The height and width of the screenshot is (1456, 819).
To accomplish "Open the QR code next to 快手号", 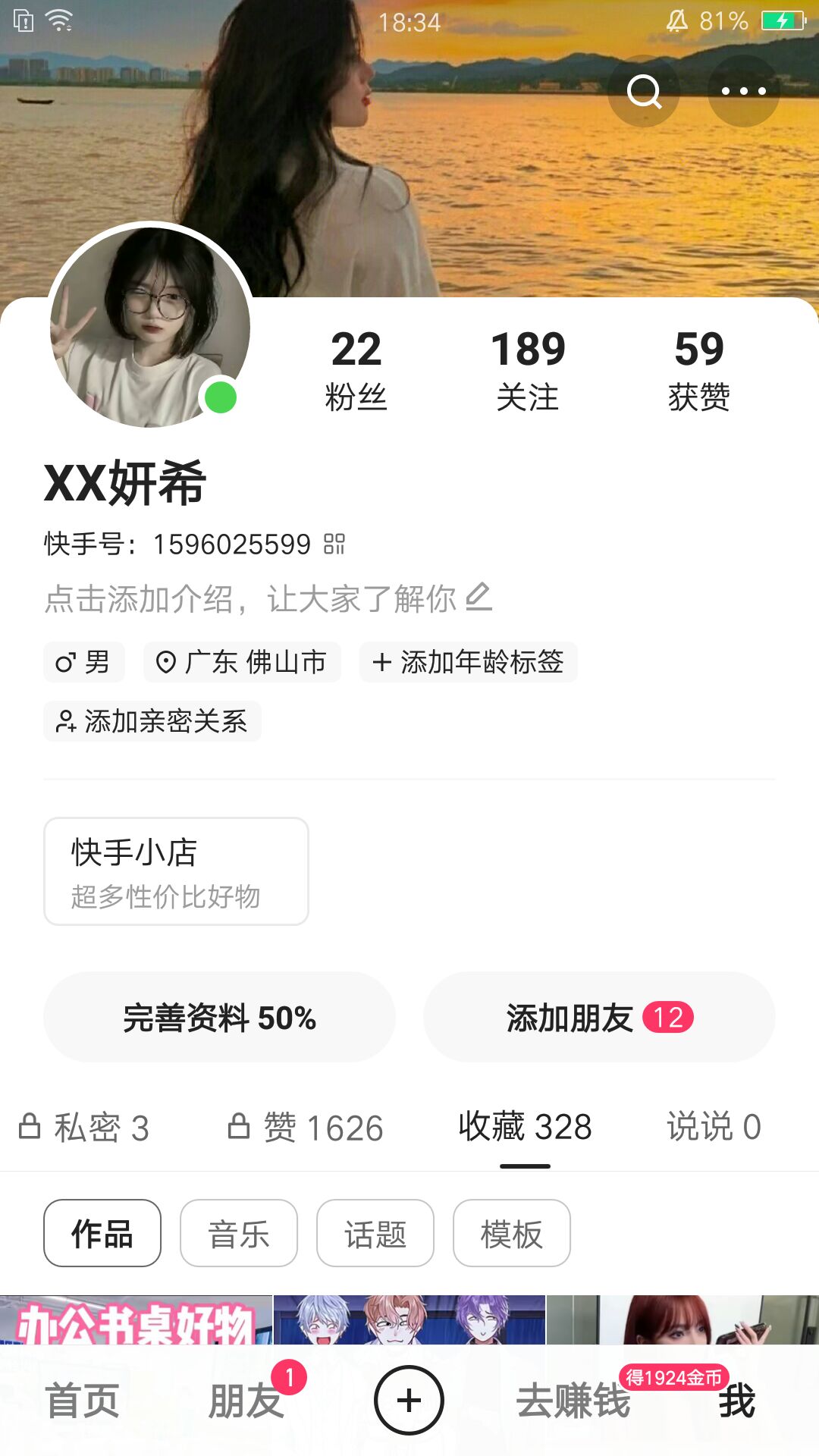I will [334, 544].
